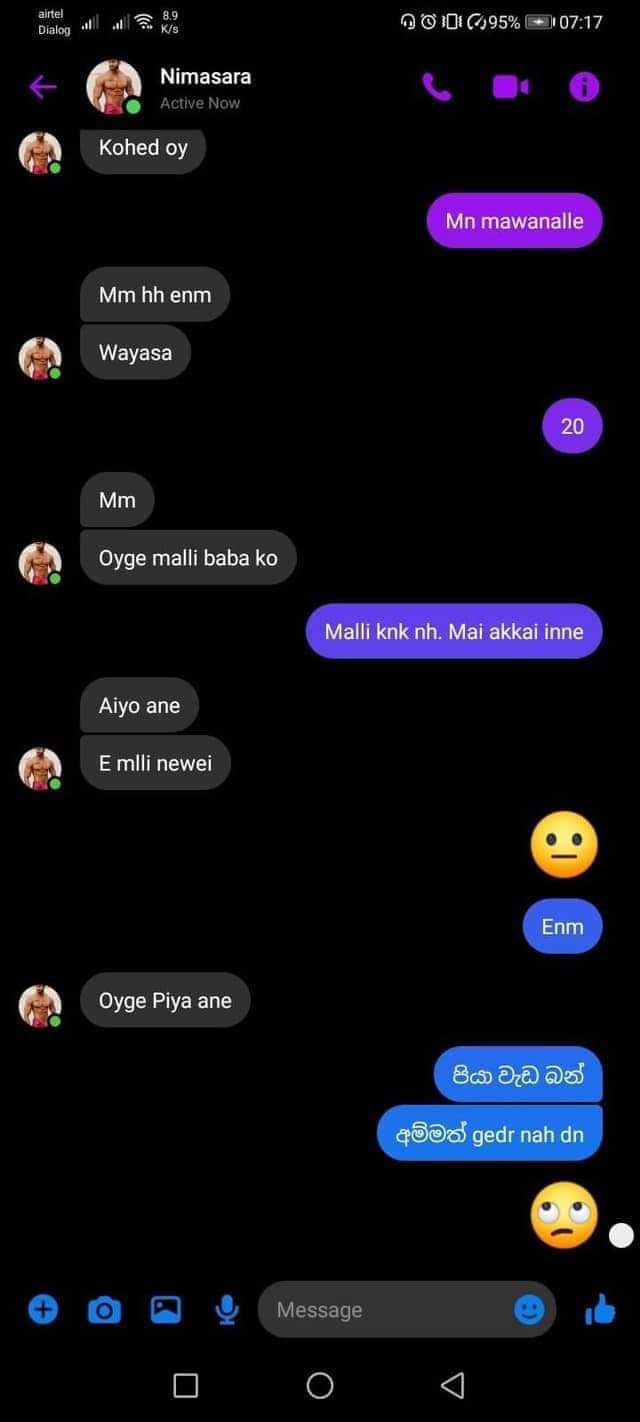Record a voice message with microphone

pos(228,1309)
